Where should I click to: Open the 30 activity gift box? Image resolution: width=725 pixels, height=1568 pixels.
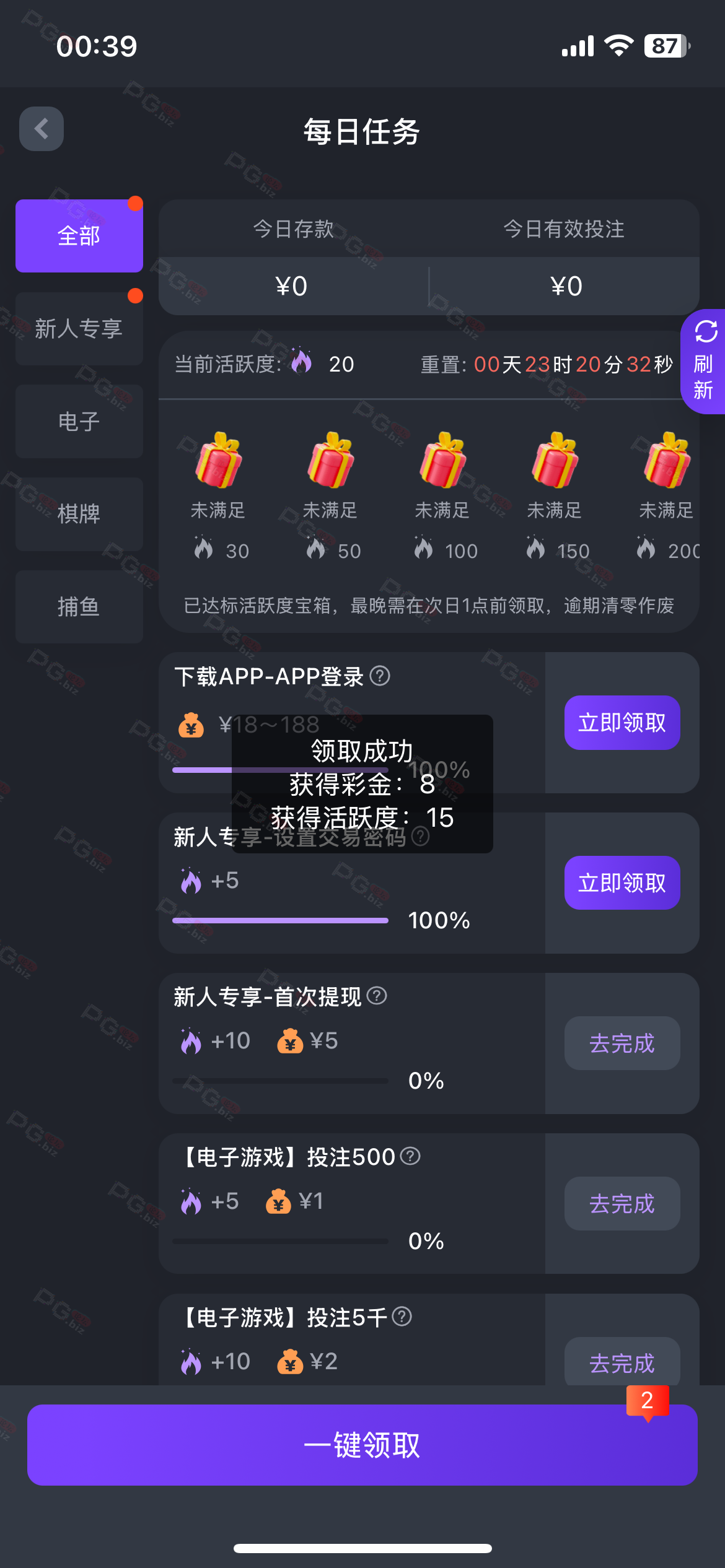(218, 461)
